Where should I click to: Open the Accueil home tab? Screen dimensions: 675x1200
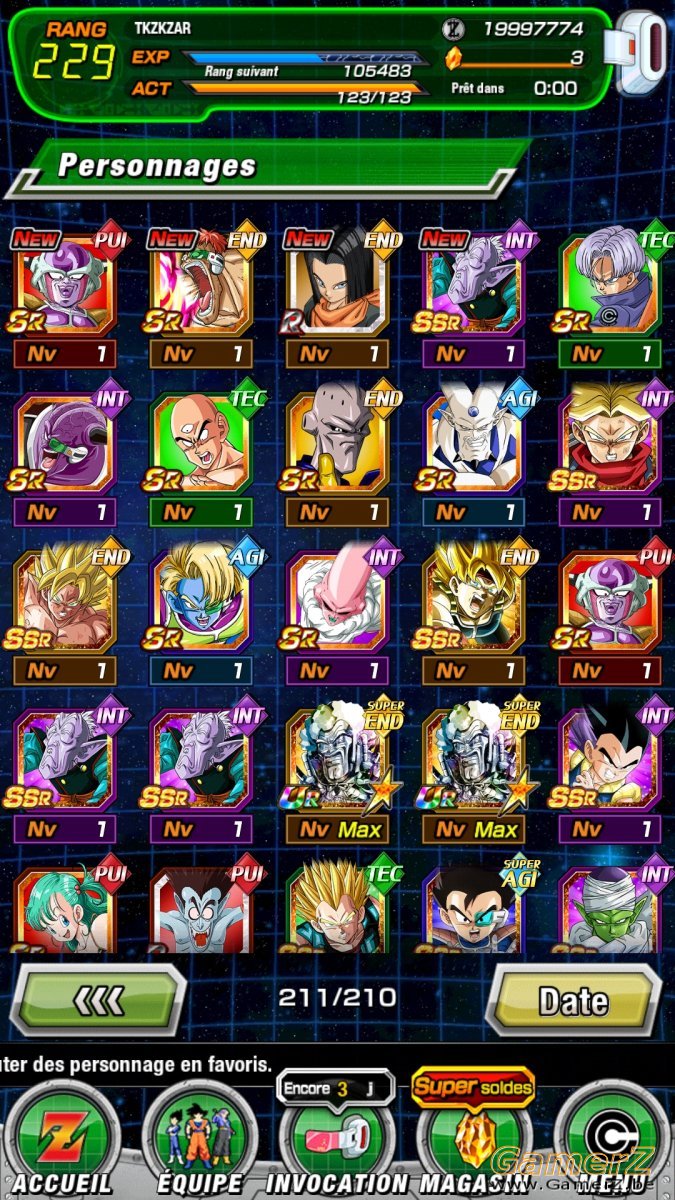(x=62, y=1138)
